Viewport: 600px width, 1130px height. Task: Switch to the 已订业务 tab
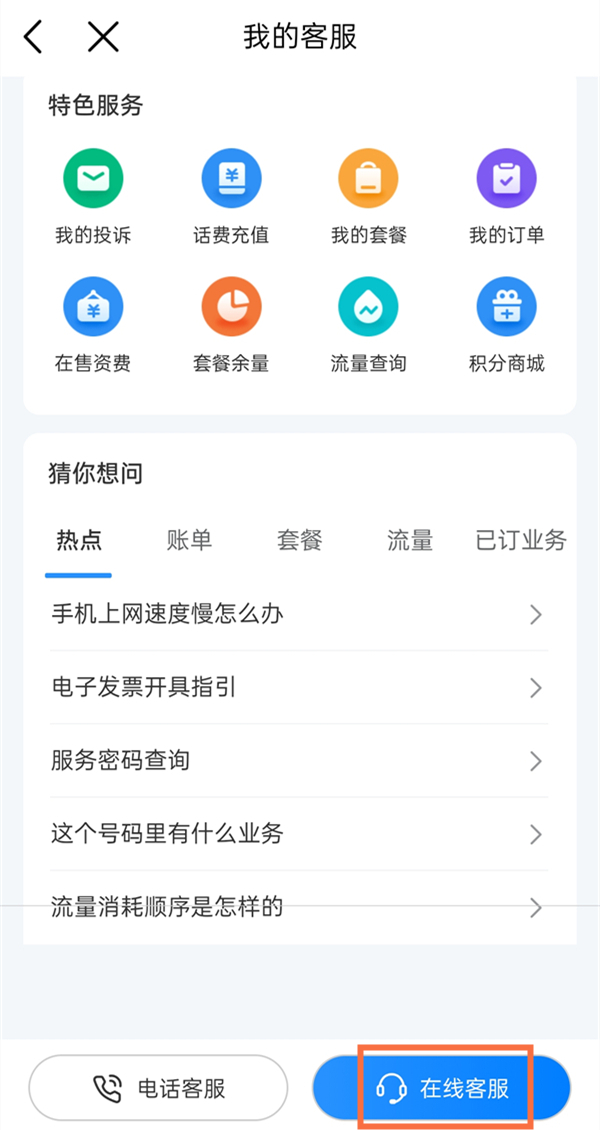point(520,541)
